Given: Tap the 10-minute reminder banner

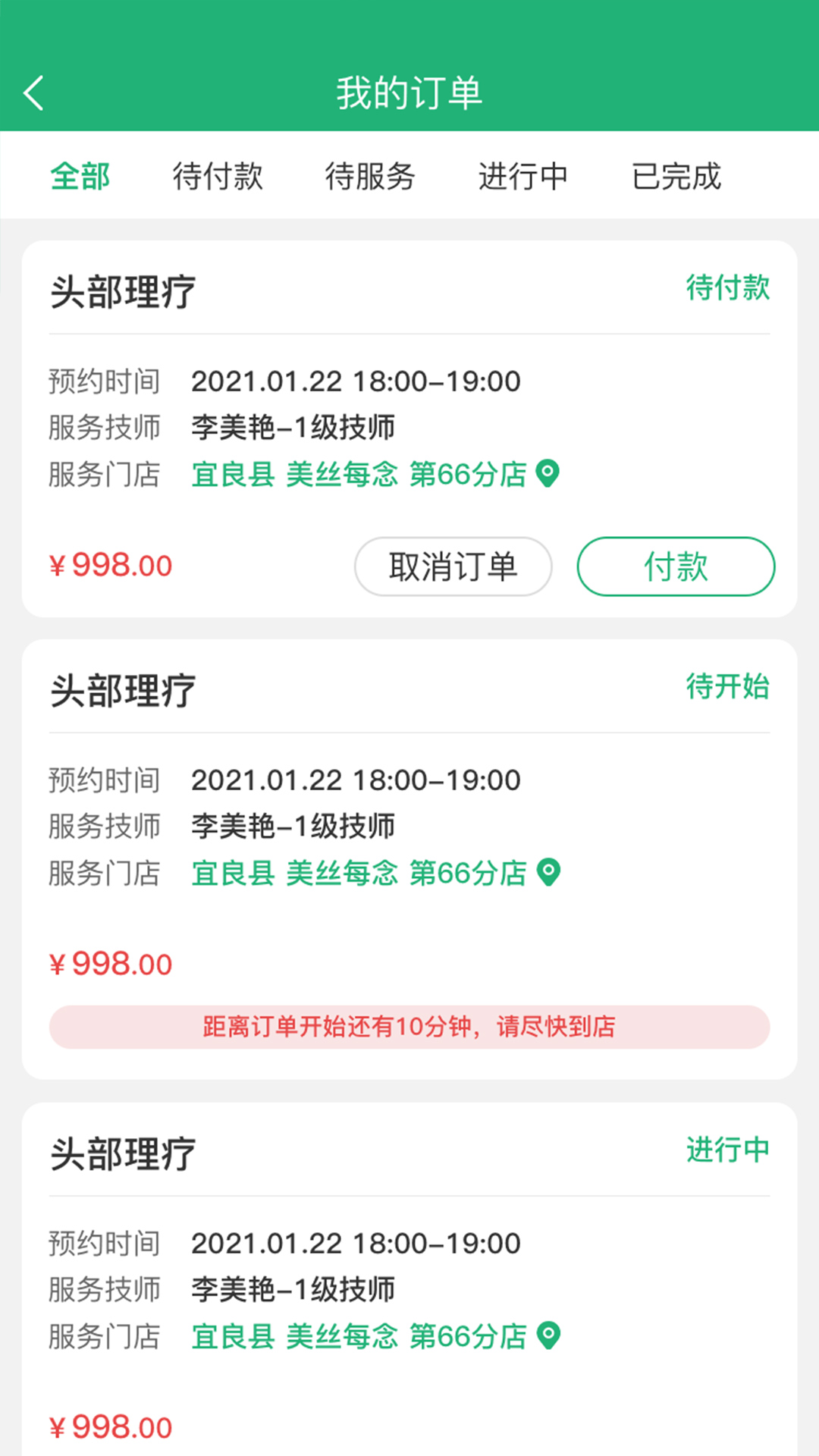Looking at the screenshot, I should pos(409,1027).
